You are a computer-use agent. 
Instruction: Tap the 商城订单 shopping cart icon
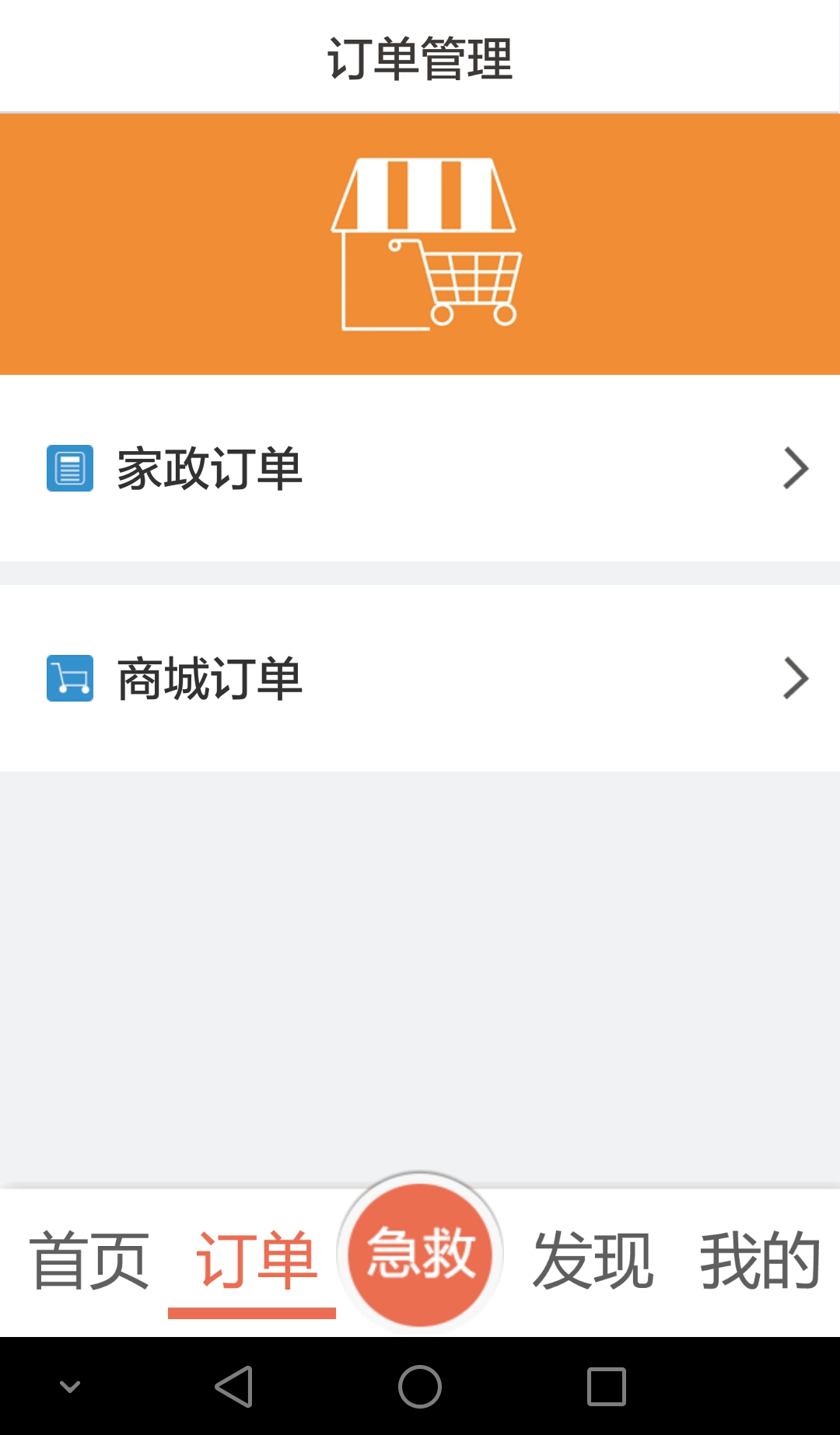[70, 678]
